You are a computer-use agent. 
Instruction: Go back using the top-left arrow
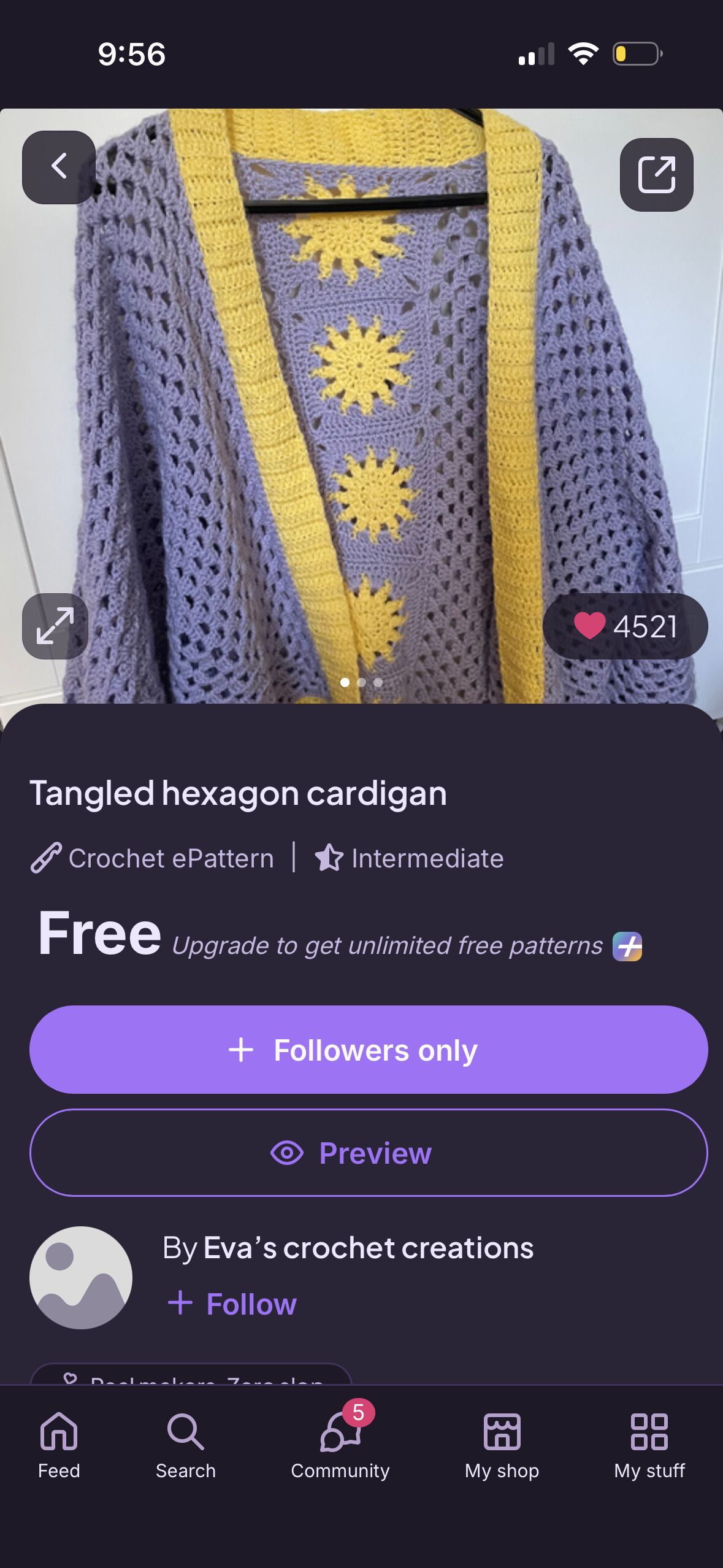pyautogui.click(x=59, y=167)
